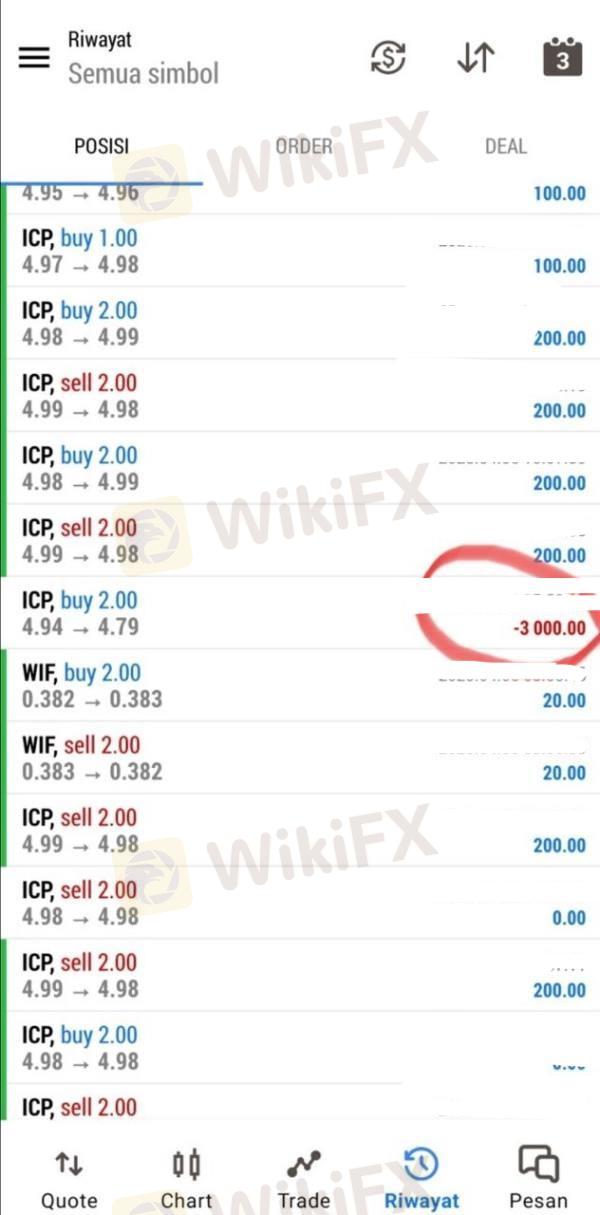Open the Trade tab

pyautogui.click(x=304, y=1180)
